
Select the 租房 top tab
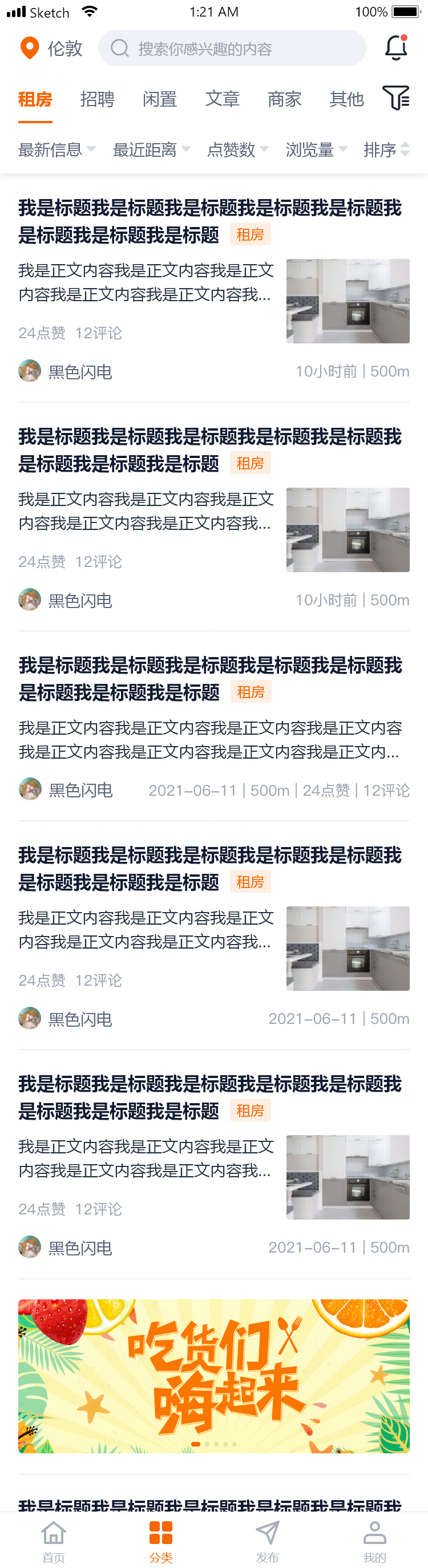coord(35,99)
